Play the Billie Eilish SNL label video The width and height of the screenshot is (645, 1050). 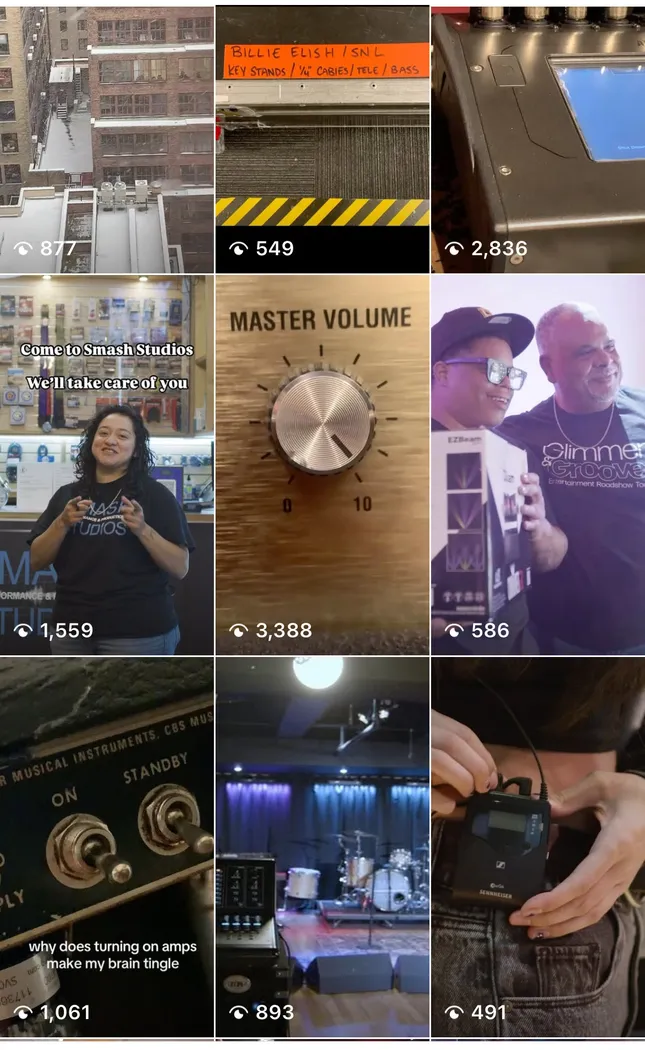322,138
